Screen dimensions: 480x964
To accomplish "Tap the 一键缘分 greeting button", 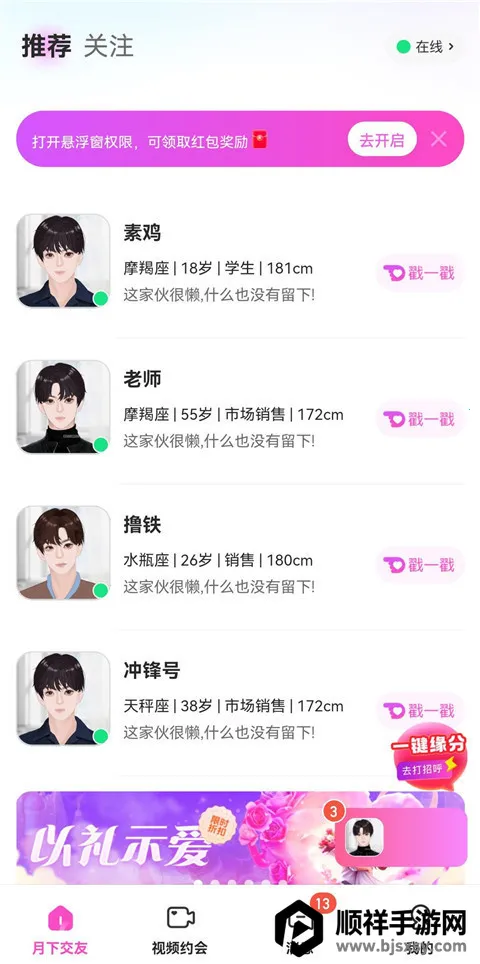I will point(428,756).
